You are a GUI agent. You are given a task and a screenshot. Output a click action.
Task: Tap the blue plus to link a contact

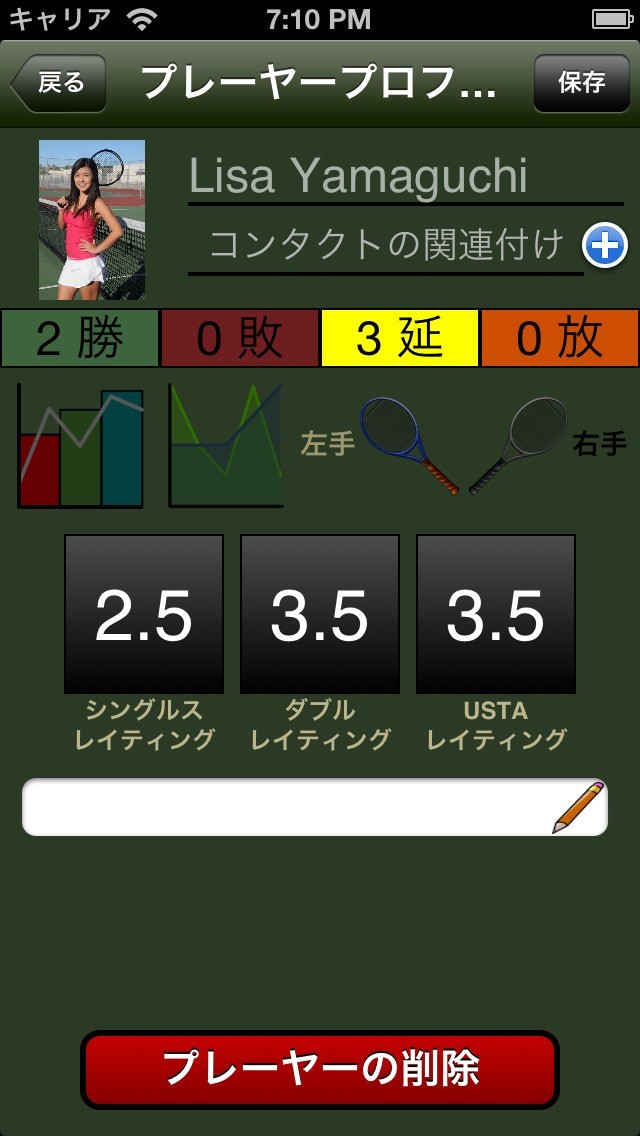[605, 246]
